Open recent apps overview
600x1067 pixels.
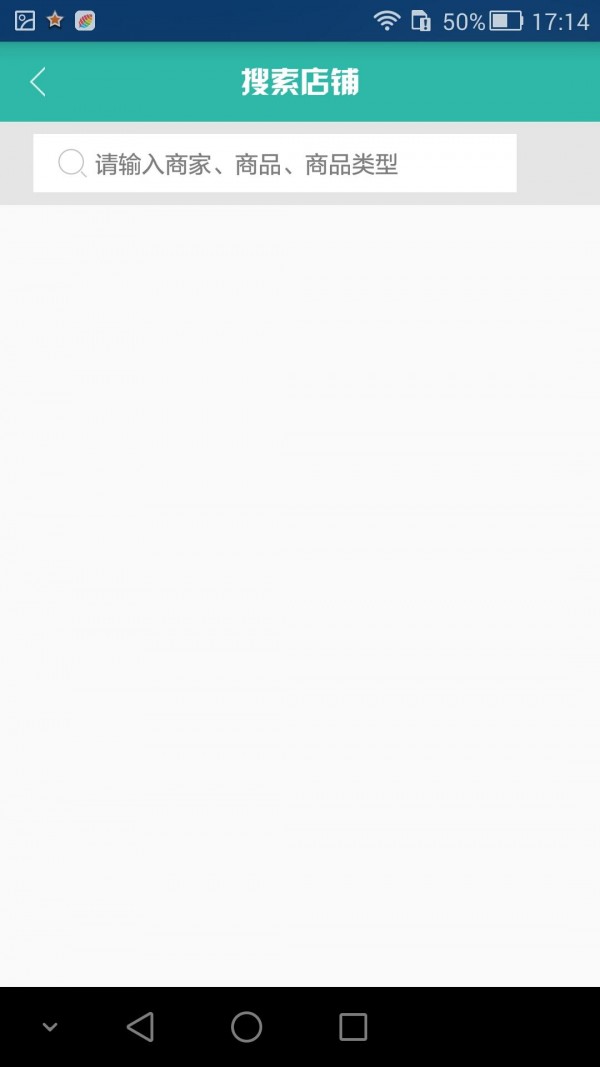point(353,1026)
